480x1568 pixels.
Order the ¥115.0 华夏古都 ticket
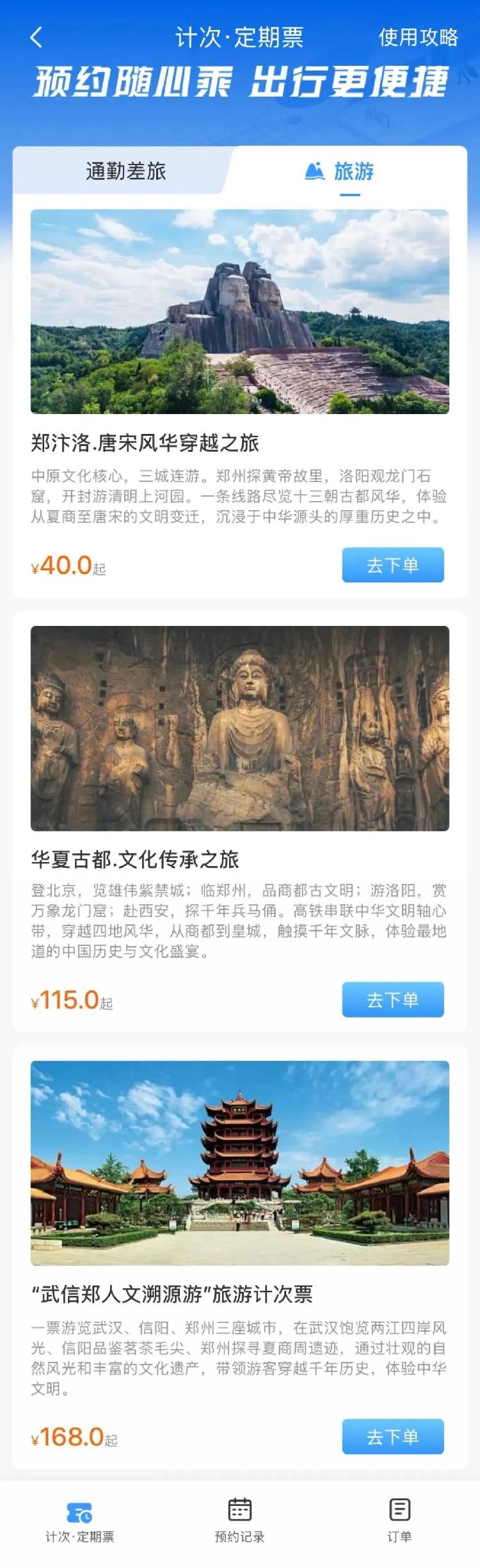[x=392, y=1000]
